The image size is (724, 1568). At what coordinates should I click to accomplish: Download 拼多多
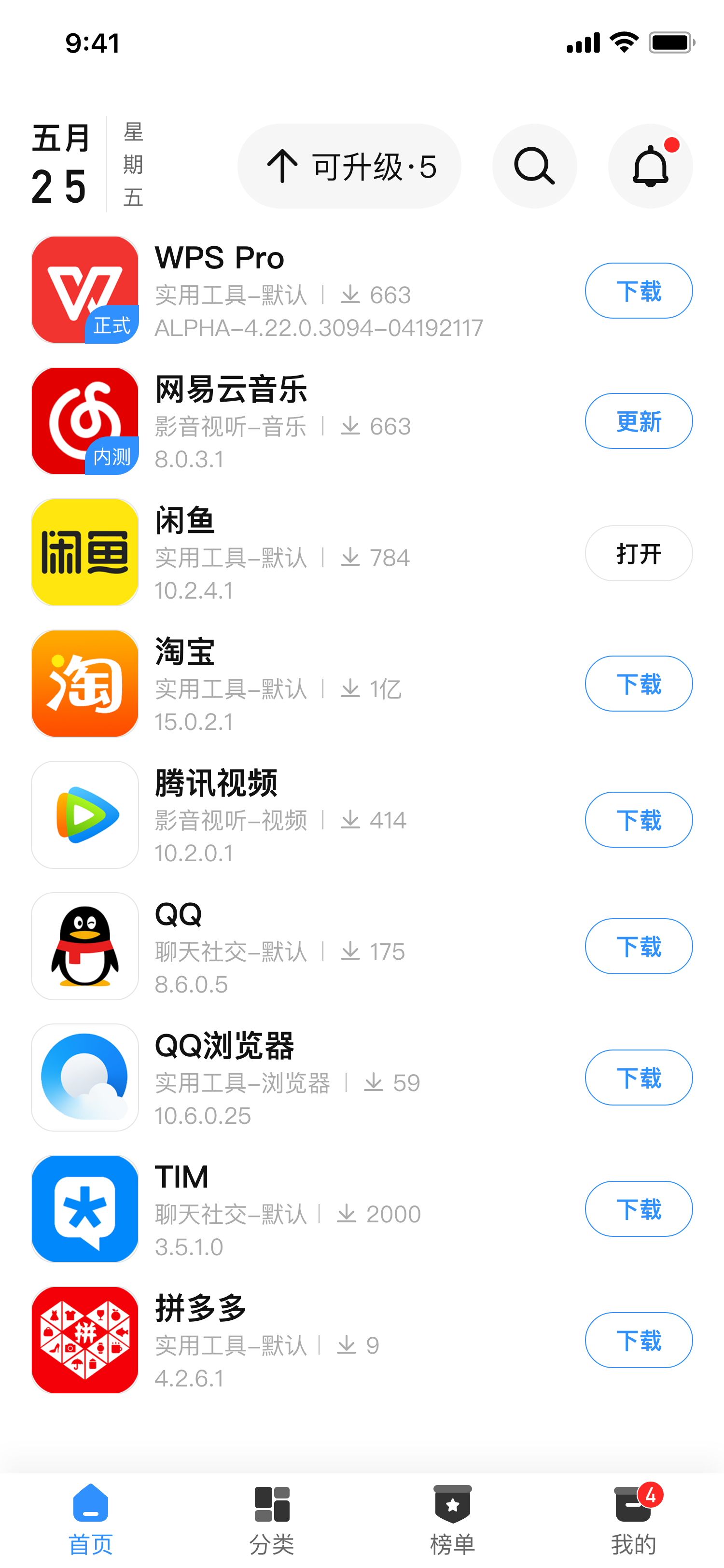(x=638, y=1340)
